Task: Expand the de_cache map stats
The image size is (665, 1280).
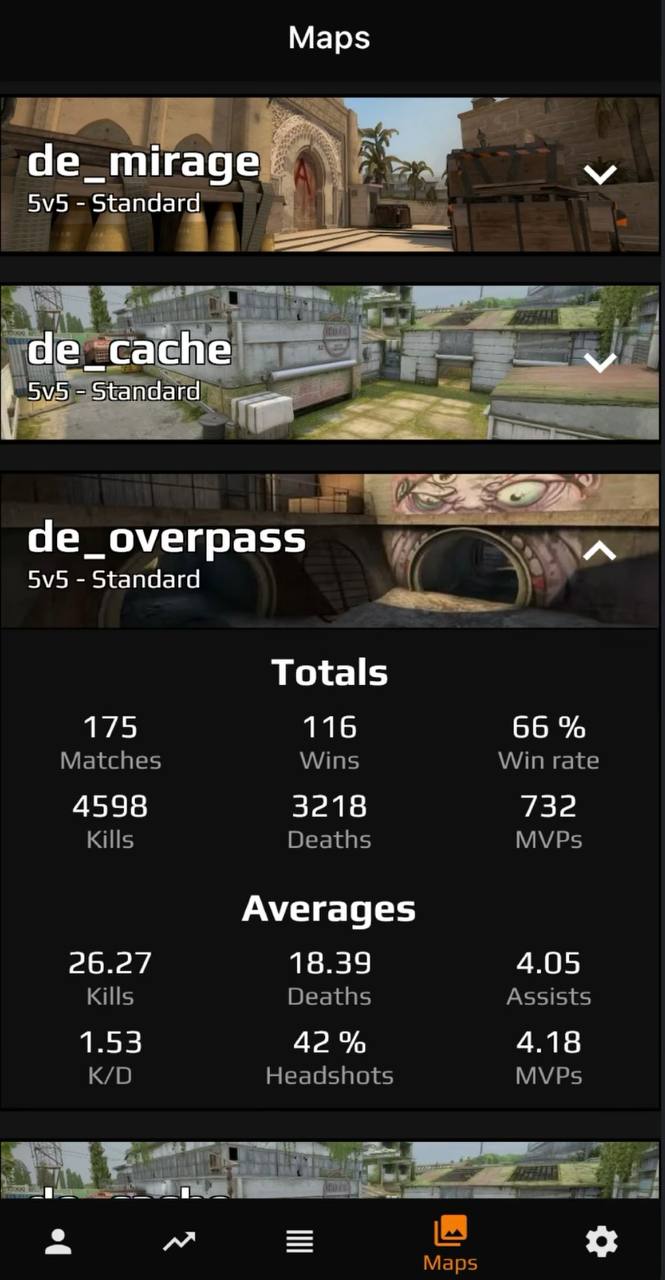Action: click(x=600, y=362)
